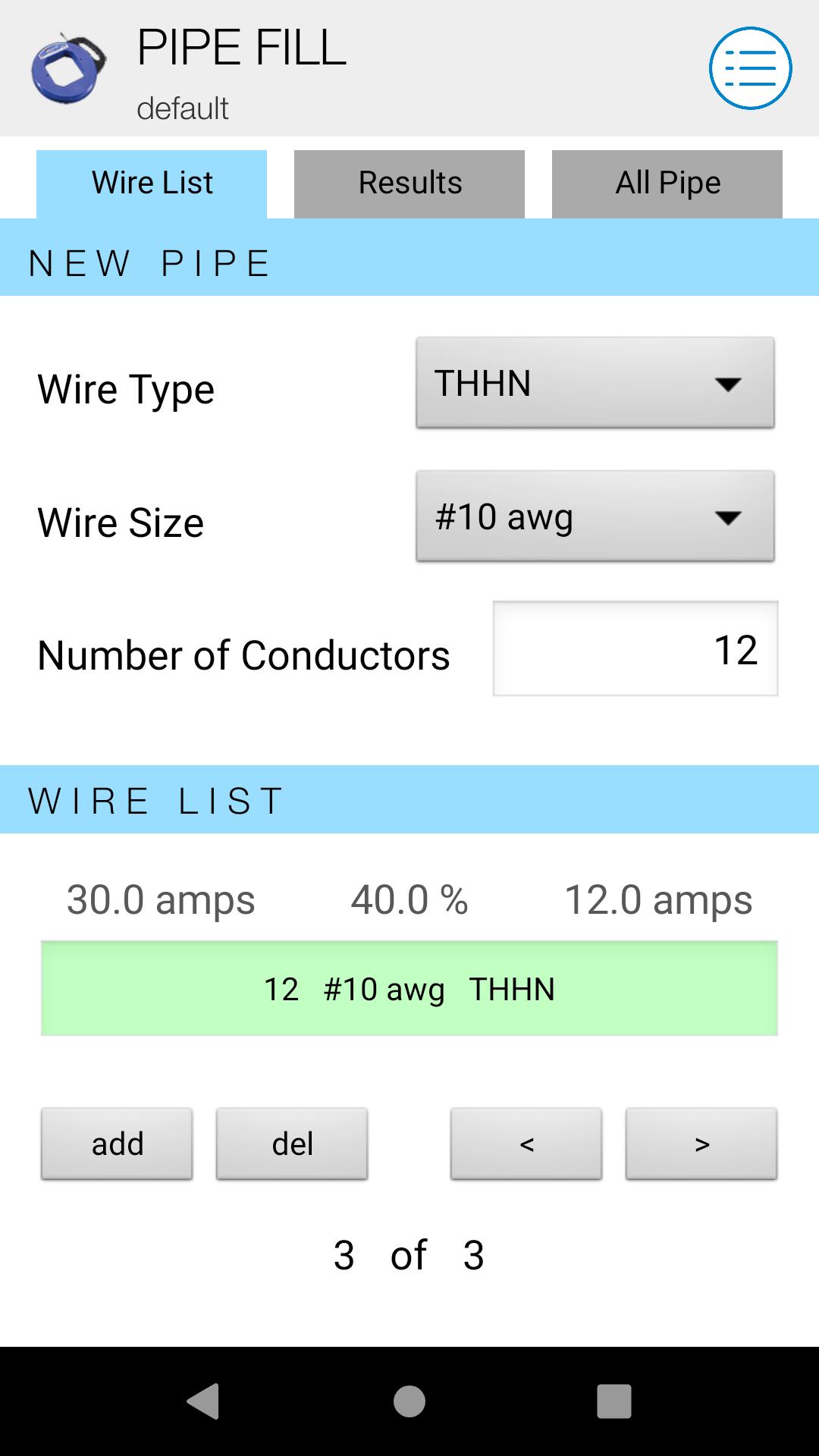This screenshot has width=819, height=1456.
Task: Open the list menu icon
Action: click(x=750, y=68)
